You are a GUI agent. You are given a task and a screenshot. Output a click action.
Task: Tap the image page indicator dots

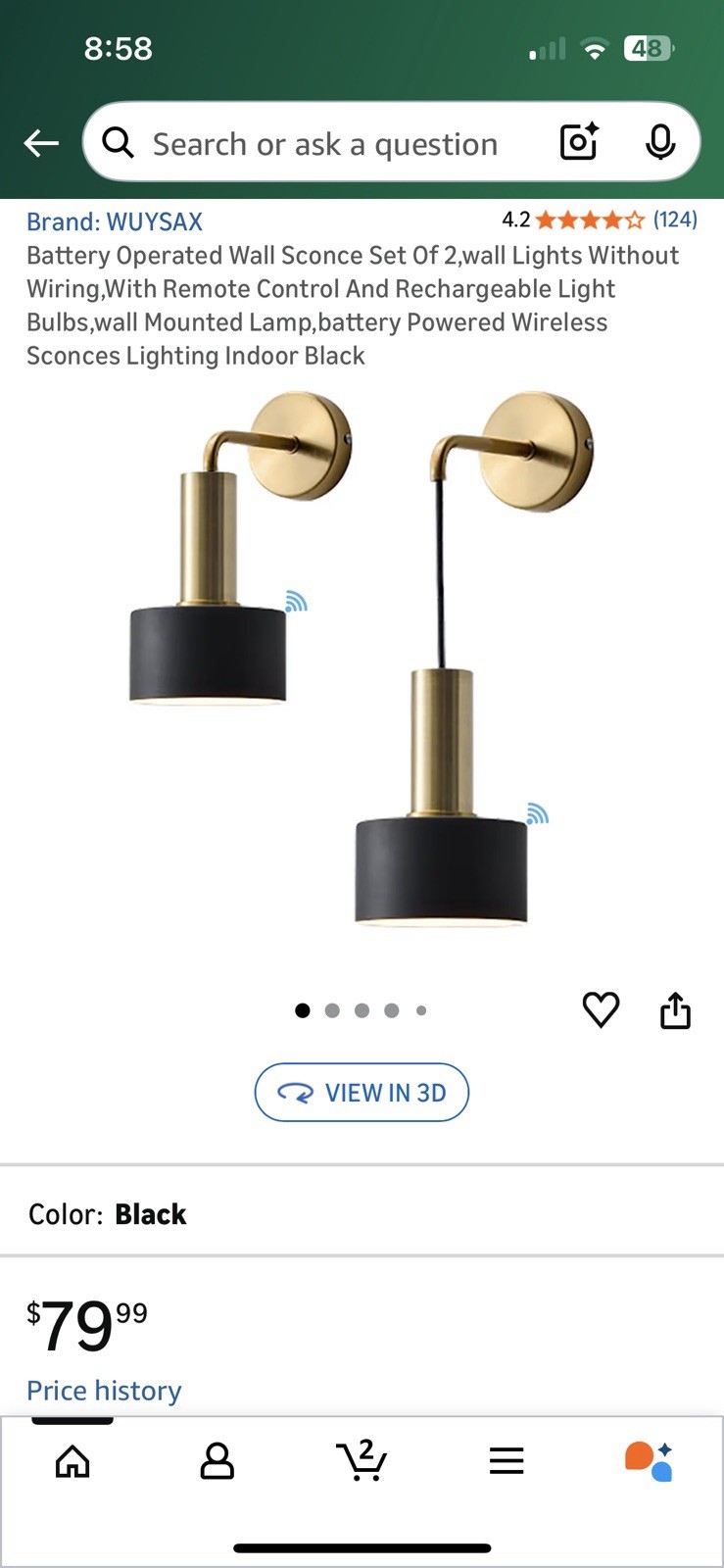(x=361, y=1010)
